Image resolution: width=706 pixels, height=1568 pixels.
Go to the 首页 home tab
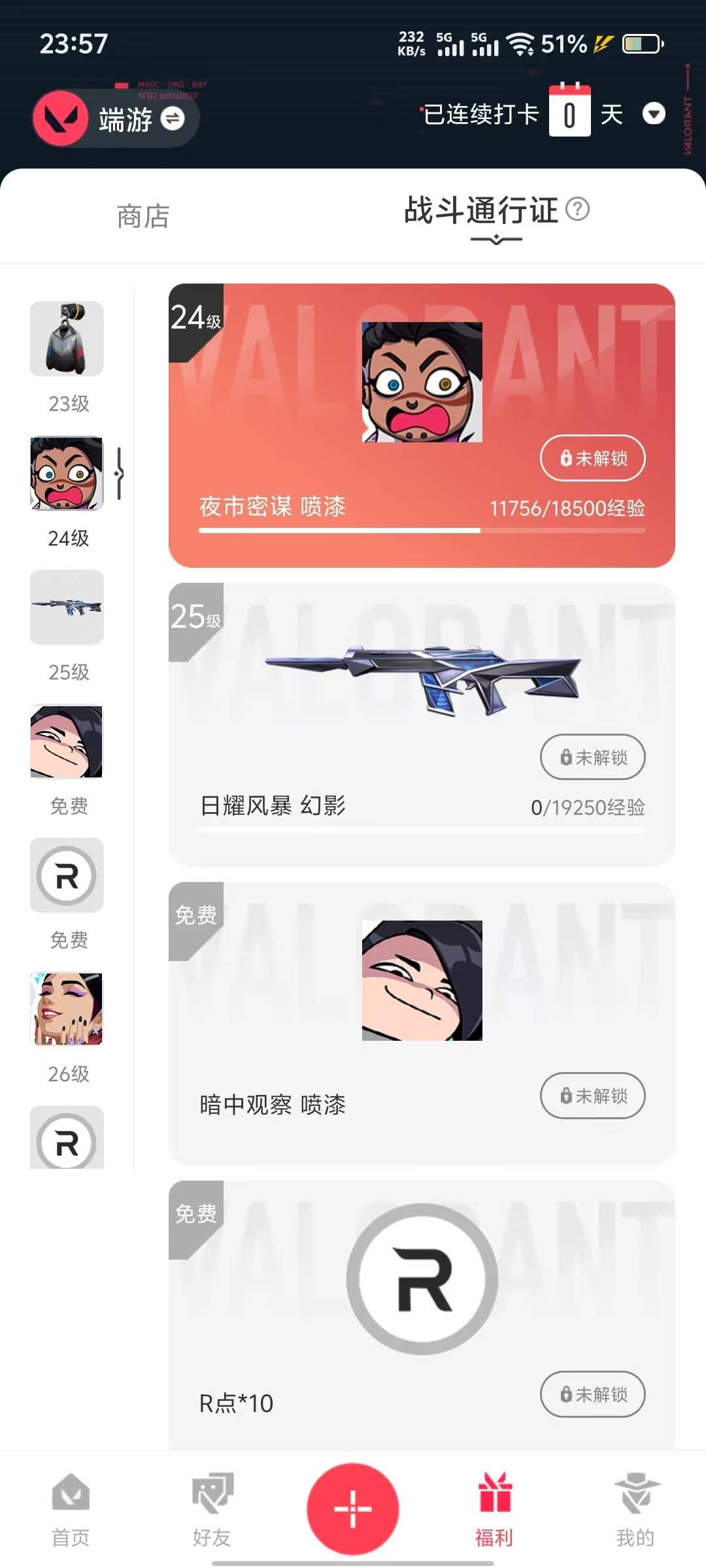71,1510
